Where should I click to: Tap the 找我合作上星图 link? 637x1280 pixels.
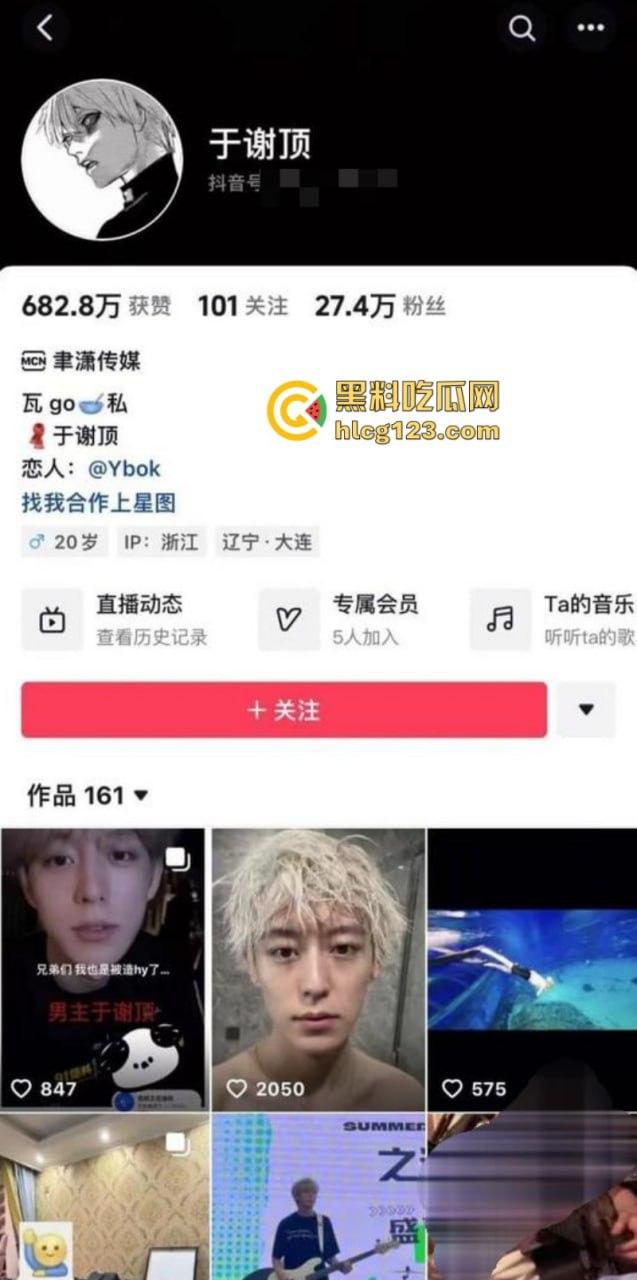click(98, 502)
